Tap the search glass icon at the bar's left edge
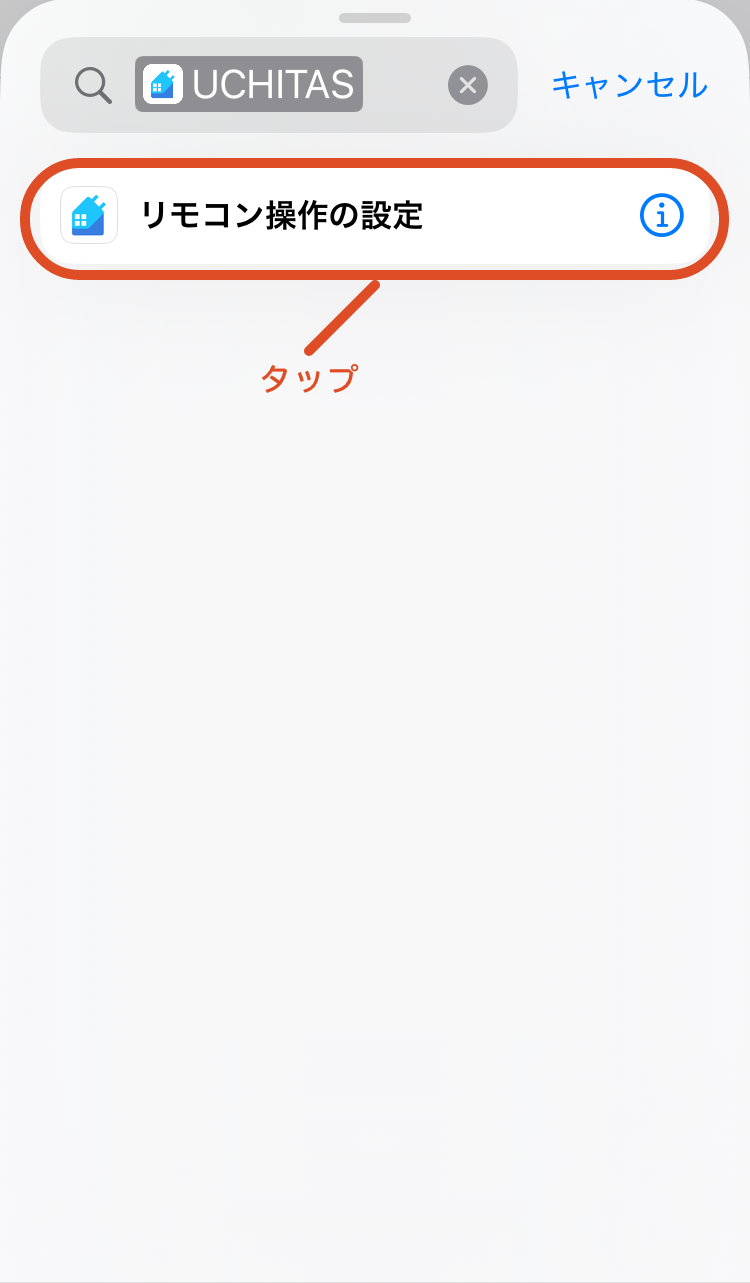750x1283 pixels. pos(93,84)
